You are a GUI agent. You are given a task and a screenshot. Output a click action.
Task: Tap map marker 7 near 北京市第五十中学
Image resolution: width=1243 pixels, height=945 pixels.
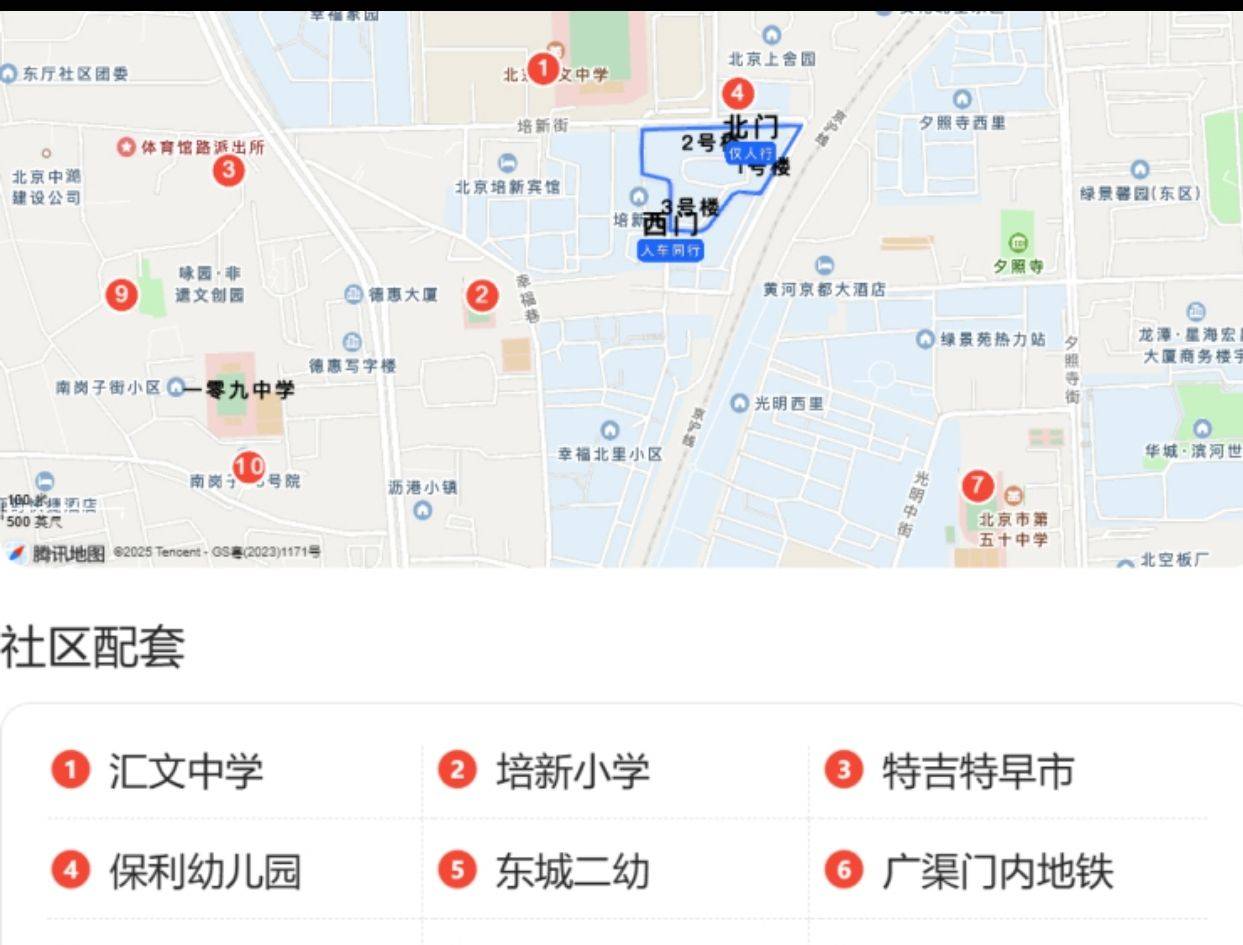pos(977,487)
